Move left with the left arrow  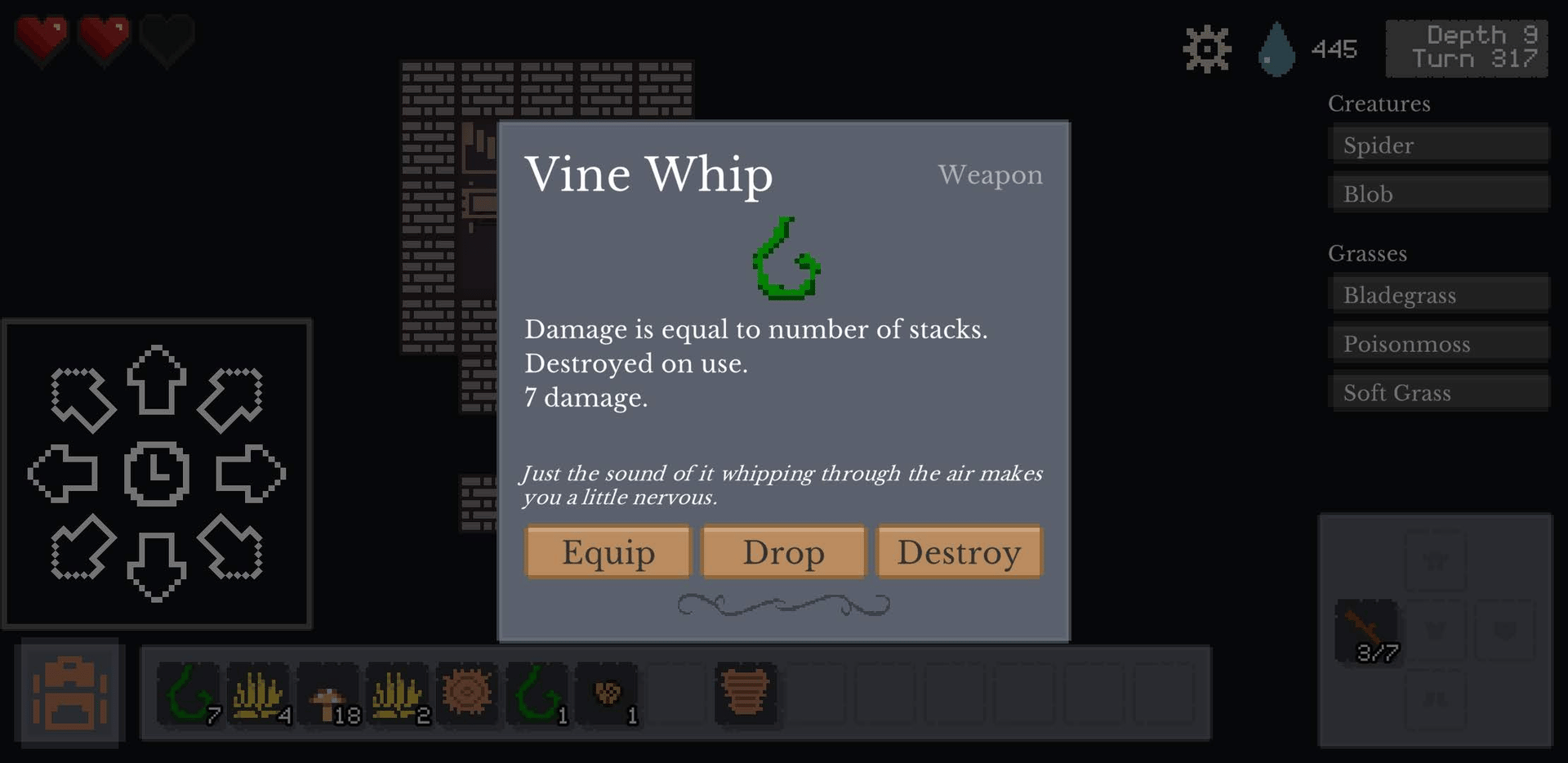coord(63,473)
